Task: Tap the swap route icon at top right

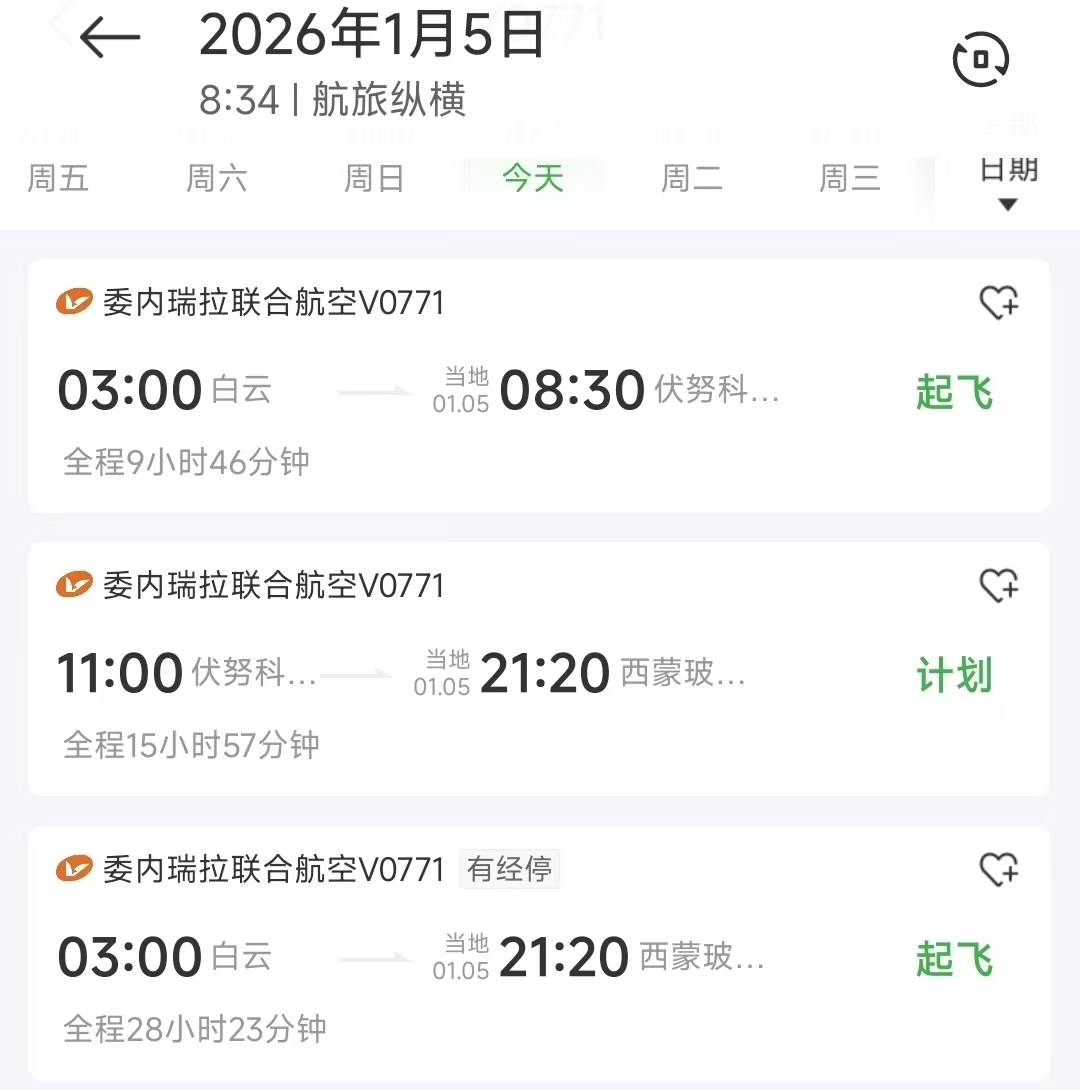Action: tap(980, 60)
